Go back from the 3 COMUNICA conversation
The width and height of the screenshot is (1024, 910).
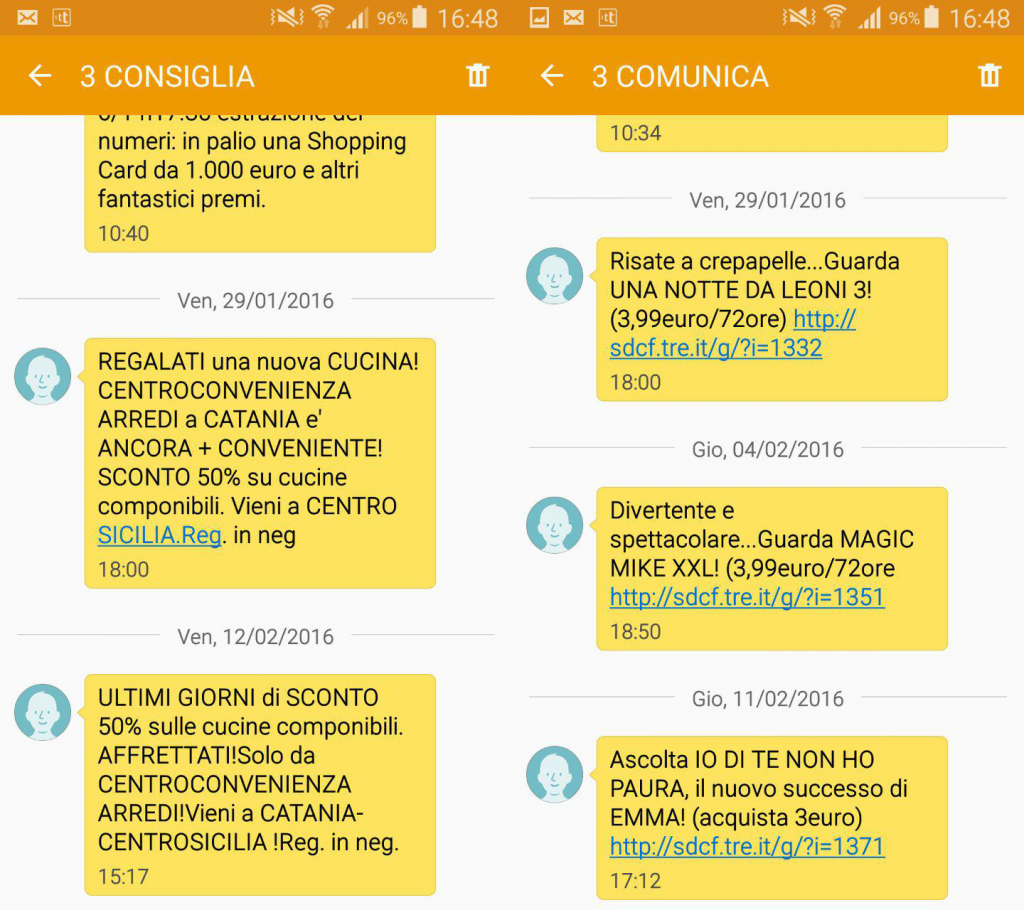552,76
